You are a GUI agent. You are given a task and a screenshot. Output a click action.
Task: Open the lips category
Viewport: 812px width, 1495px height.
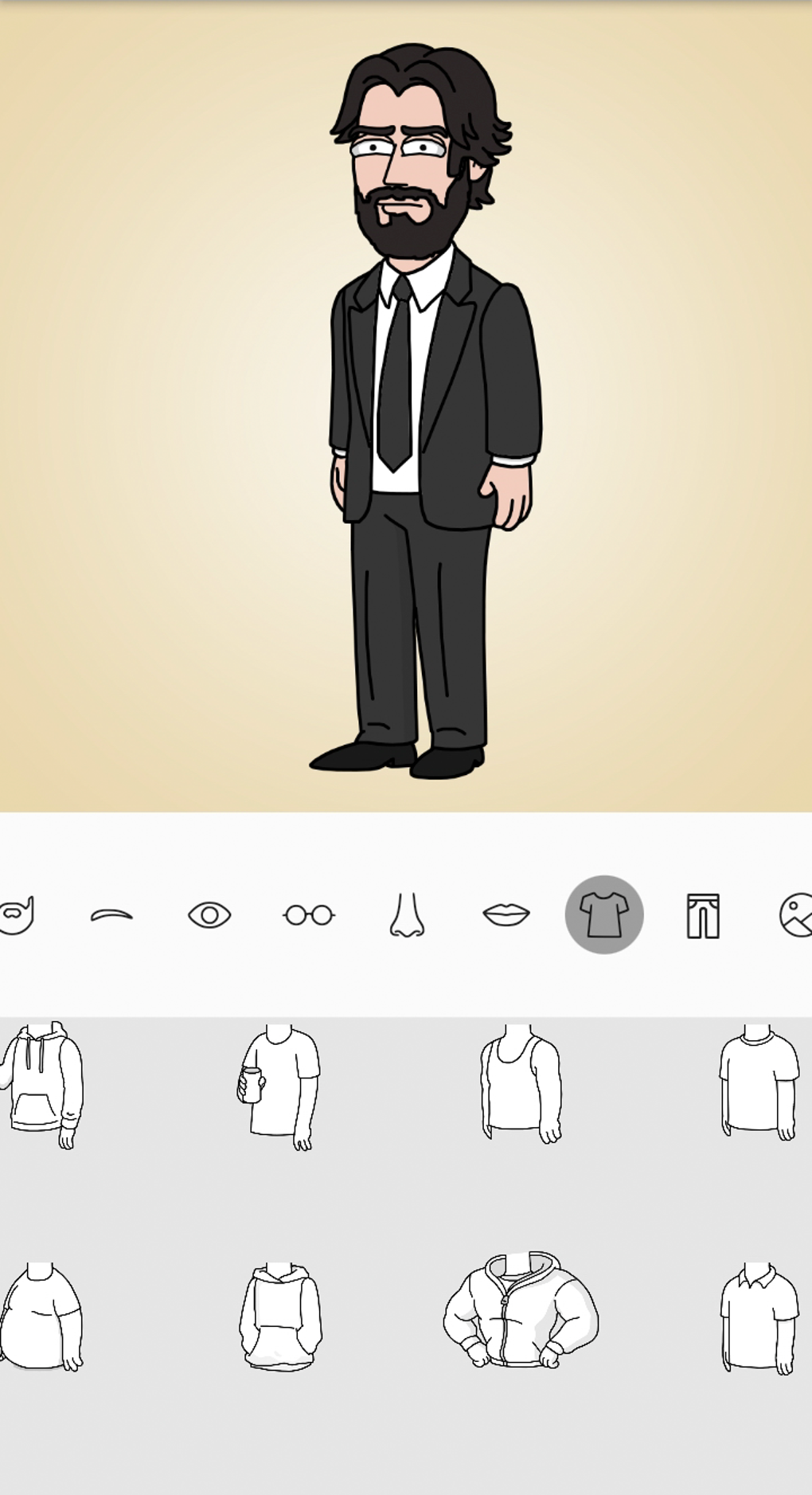pyautogui.click(x=506, y=915)
